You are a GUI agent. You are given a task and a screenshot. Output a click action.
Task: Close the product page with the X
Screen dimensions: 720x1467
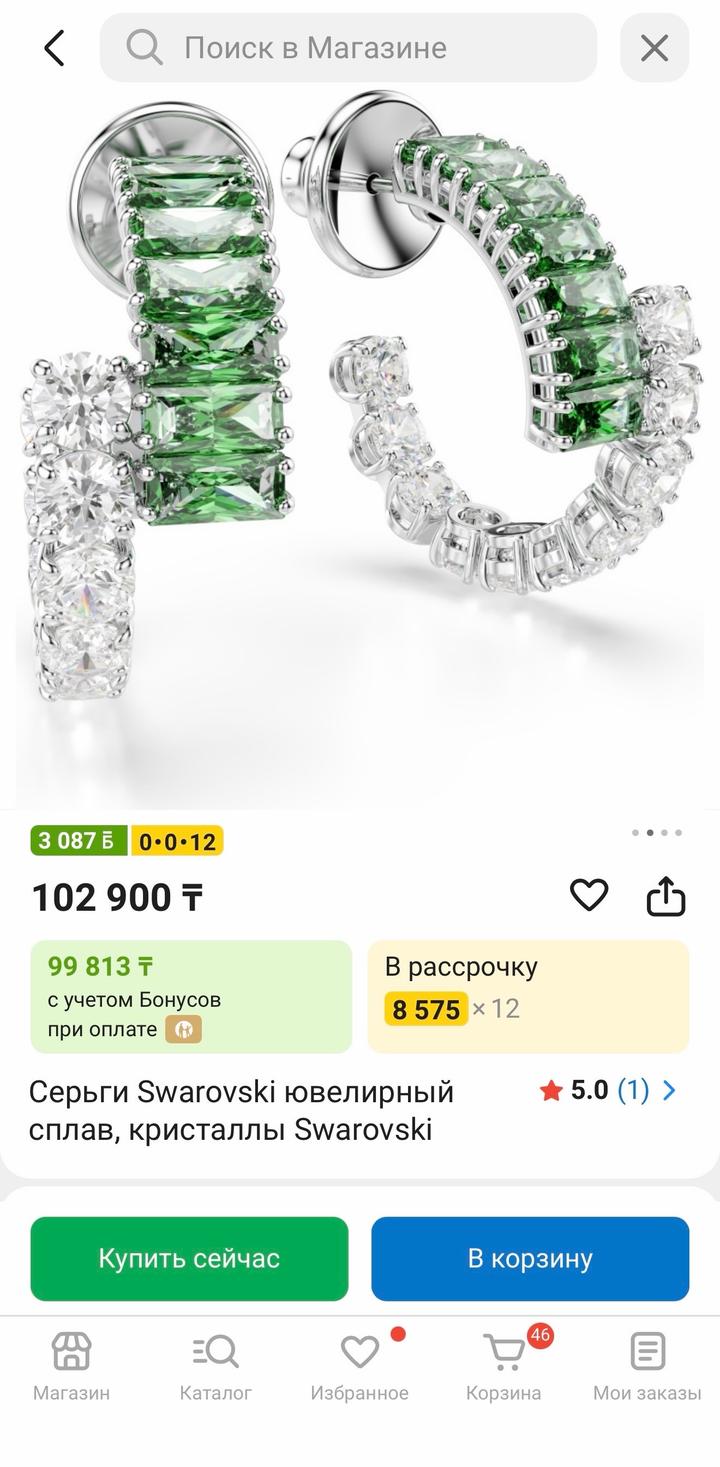(x=655, y=47)
